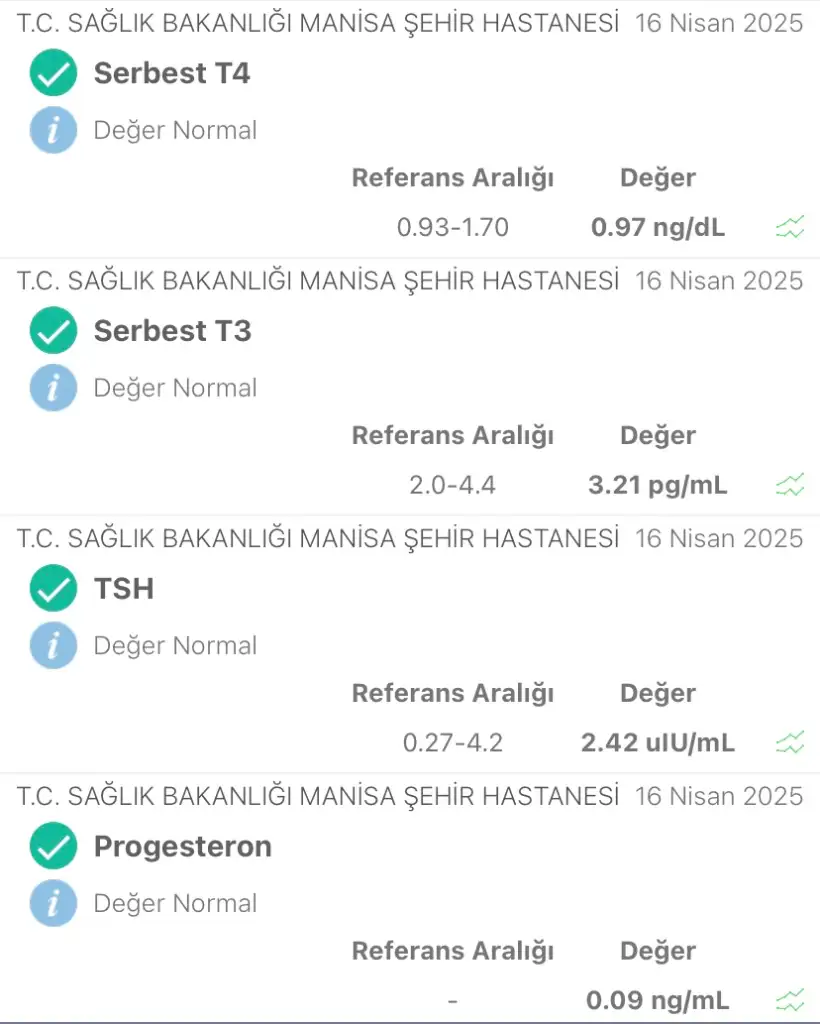The image size is (820, 1024).
Task: Show the TSH value trend chart
Action: click(790, 743)
